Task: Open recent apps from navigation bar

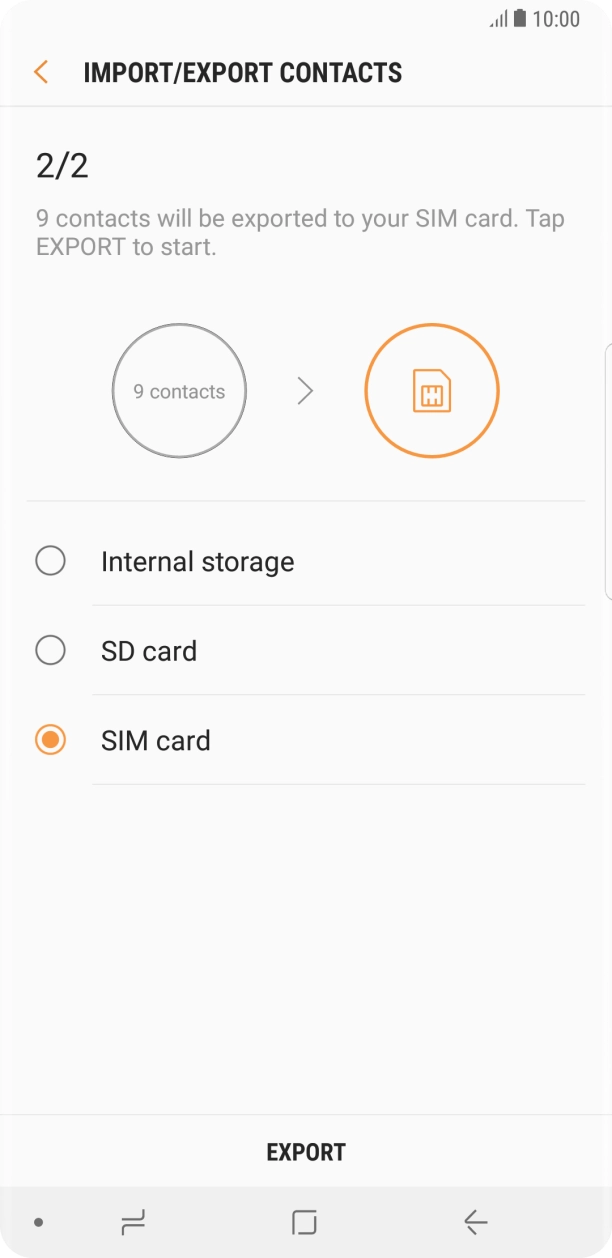Action: tap(132, 1222)
